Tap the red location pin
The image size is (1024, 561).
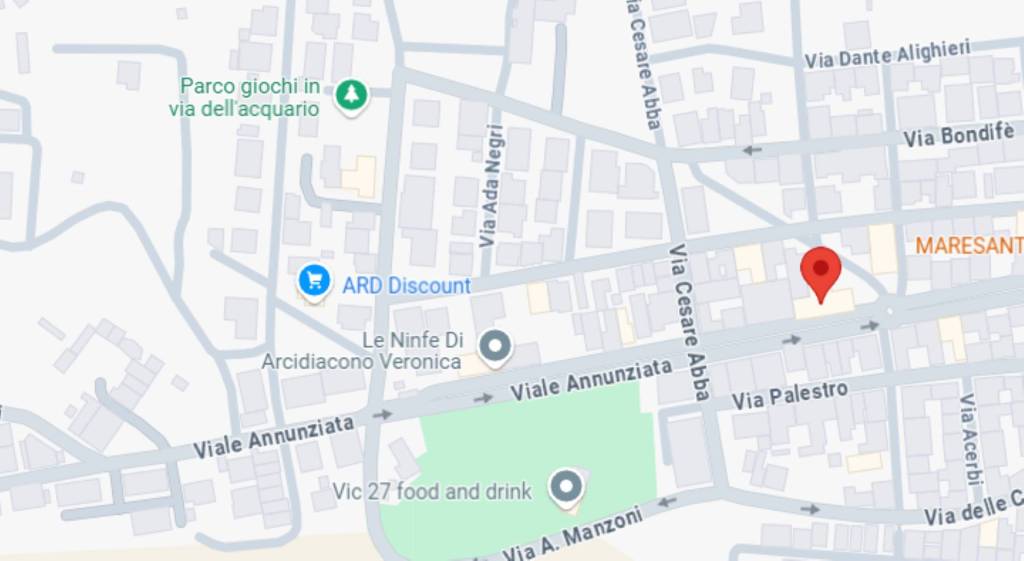[x=821, y=270]
